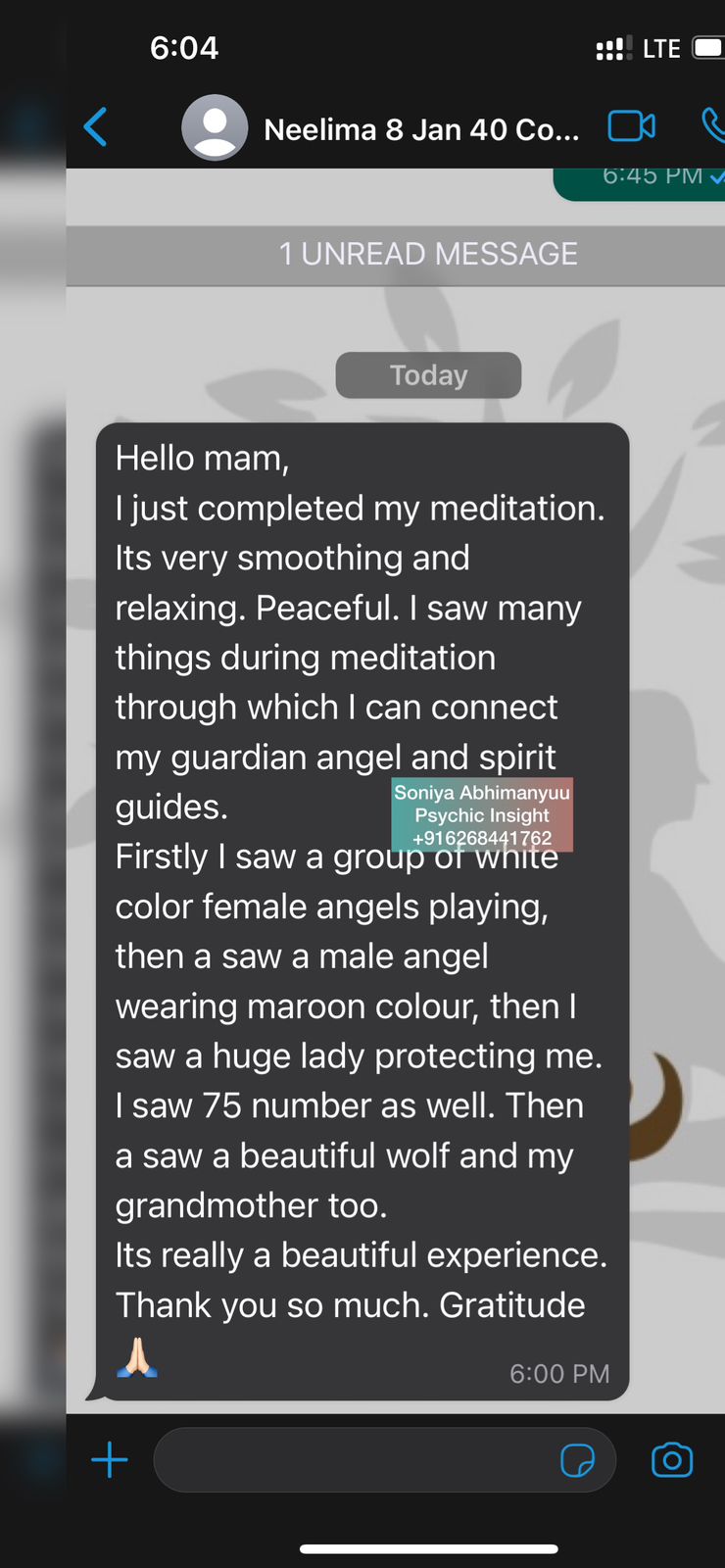
Task: Start a video call with Neelima
Action: pyautogui.click(x=631, y=126)
